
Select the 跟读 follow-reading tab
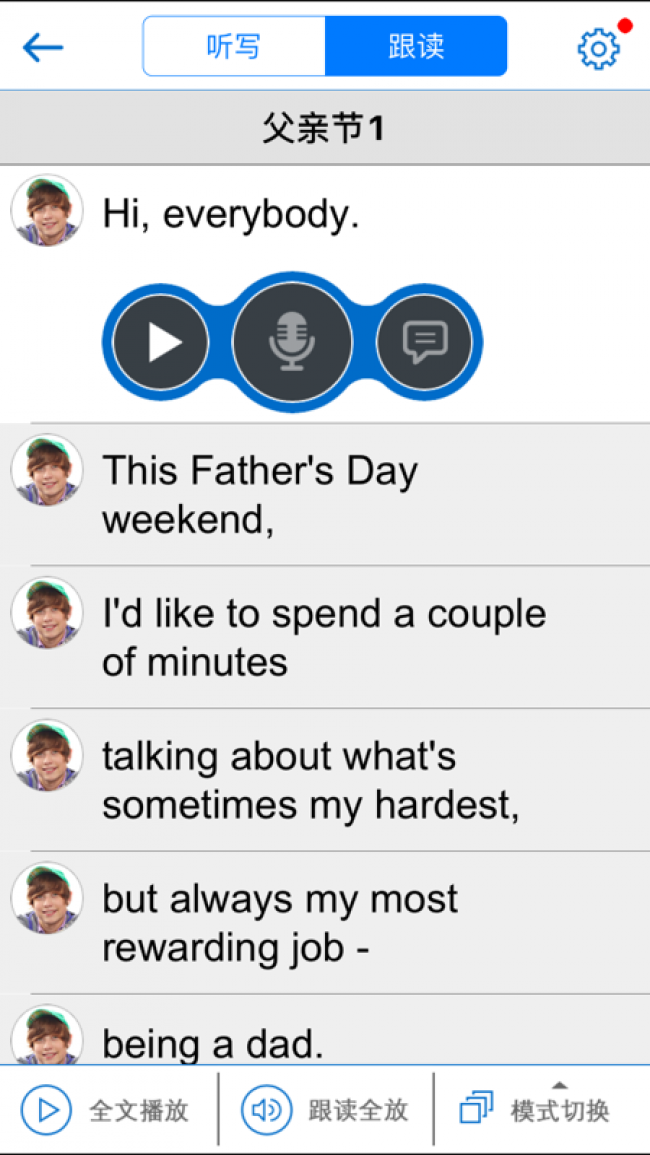(x=416, y=46)
